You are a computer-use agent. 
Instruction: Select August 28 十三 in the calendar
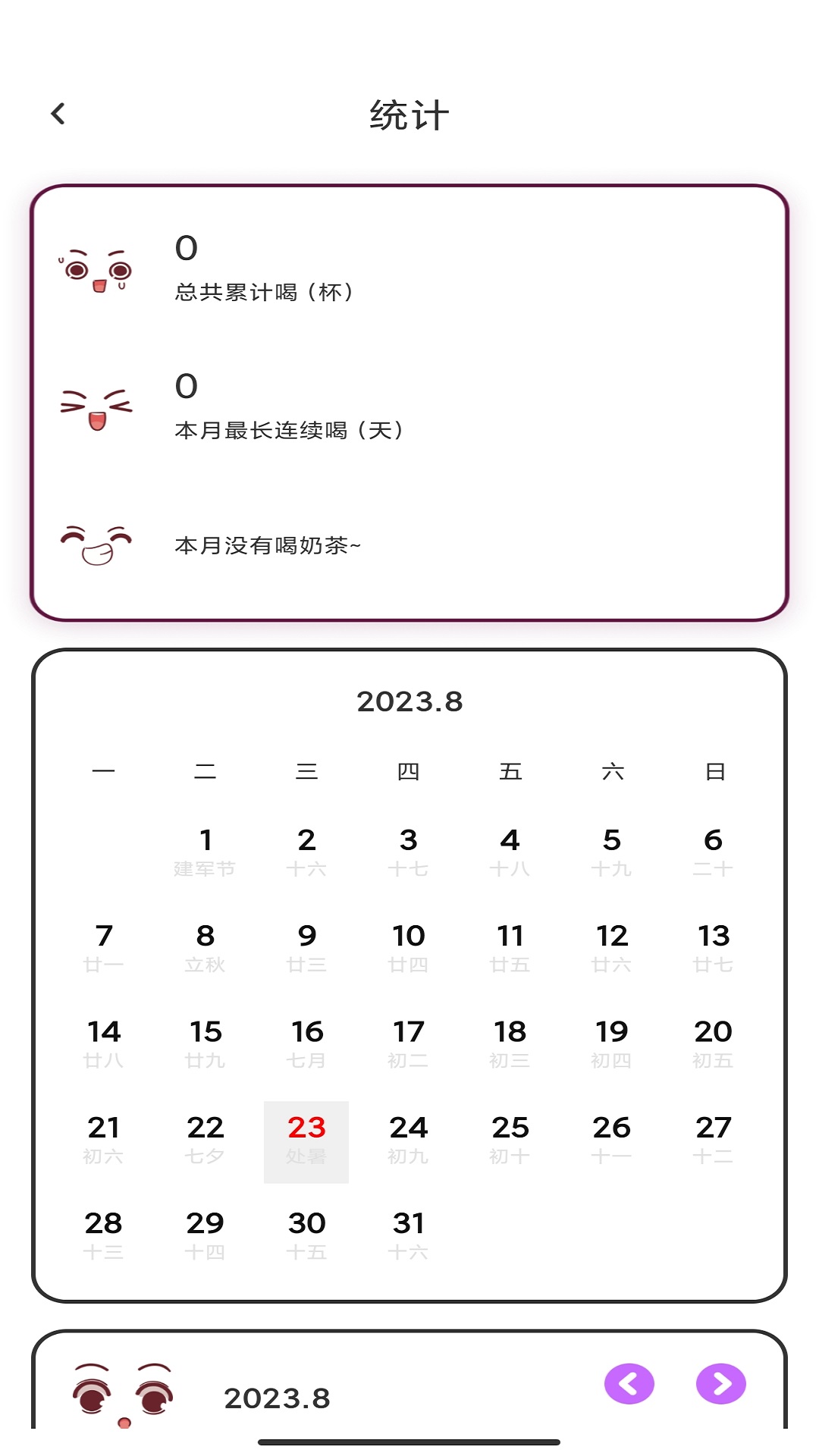point(103,1236)
